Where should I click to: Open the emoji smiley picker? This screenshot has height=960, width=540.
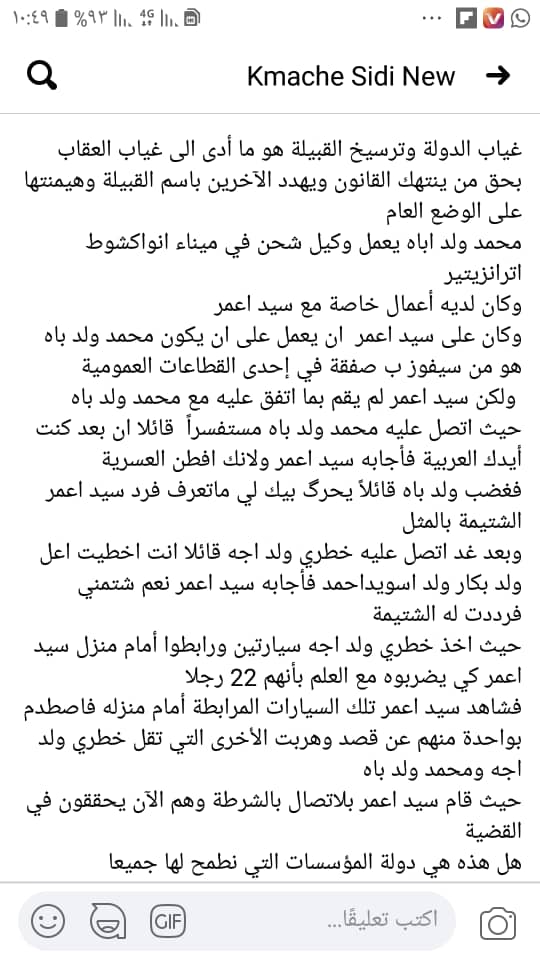pyautogui.click(x=48, y=921)
